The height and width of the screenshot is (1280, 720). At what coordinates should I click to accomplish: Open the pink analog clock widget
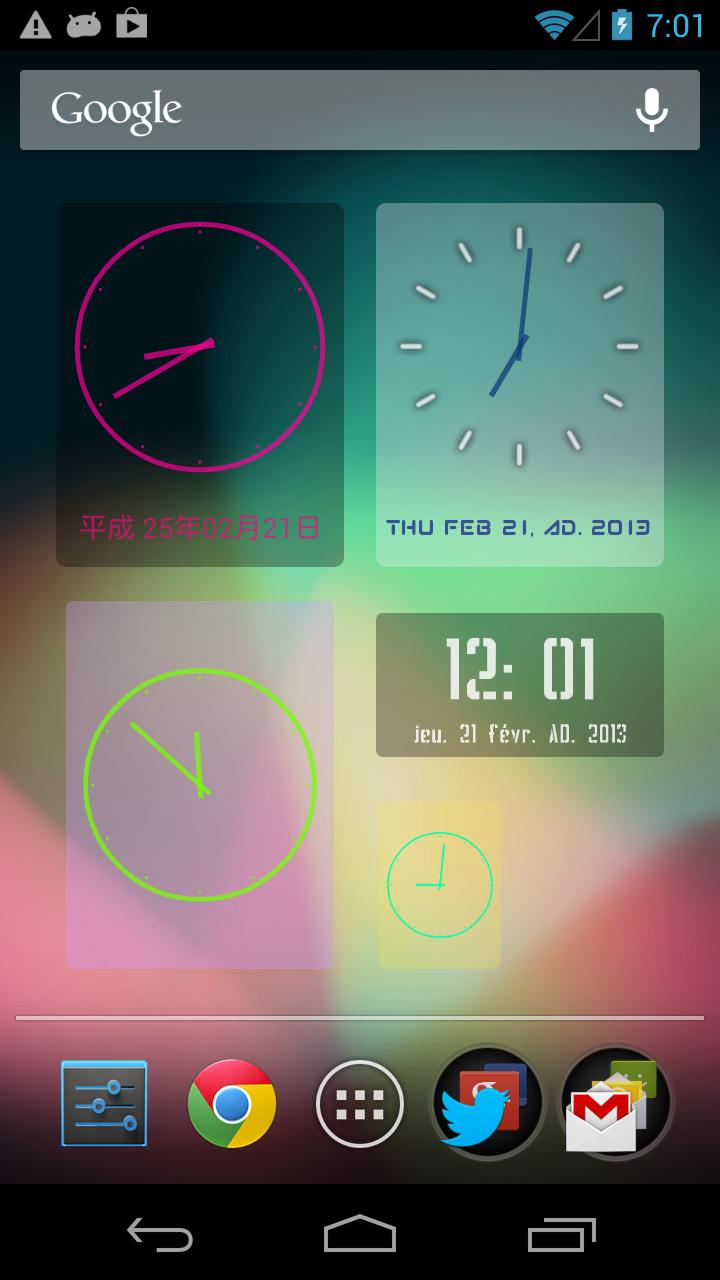tap(200, 385)
